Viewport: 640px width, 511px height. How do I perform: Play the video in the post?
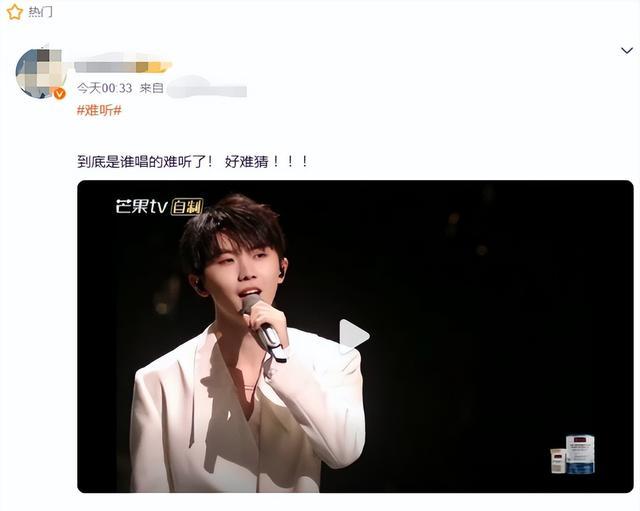click(354, 336)
